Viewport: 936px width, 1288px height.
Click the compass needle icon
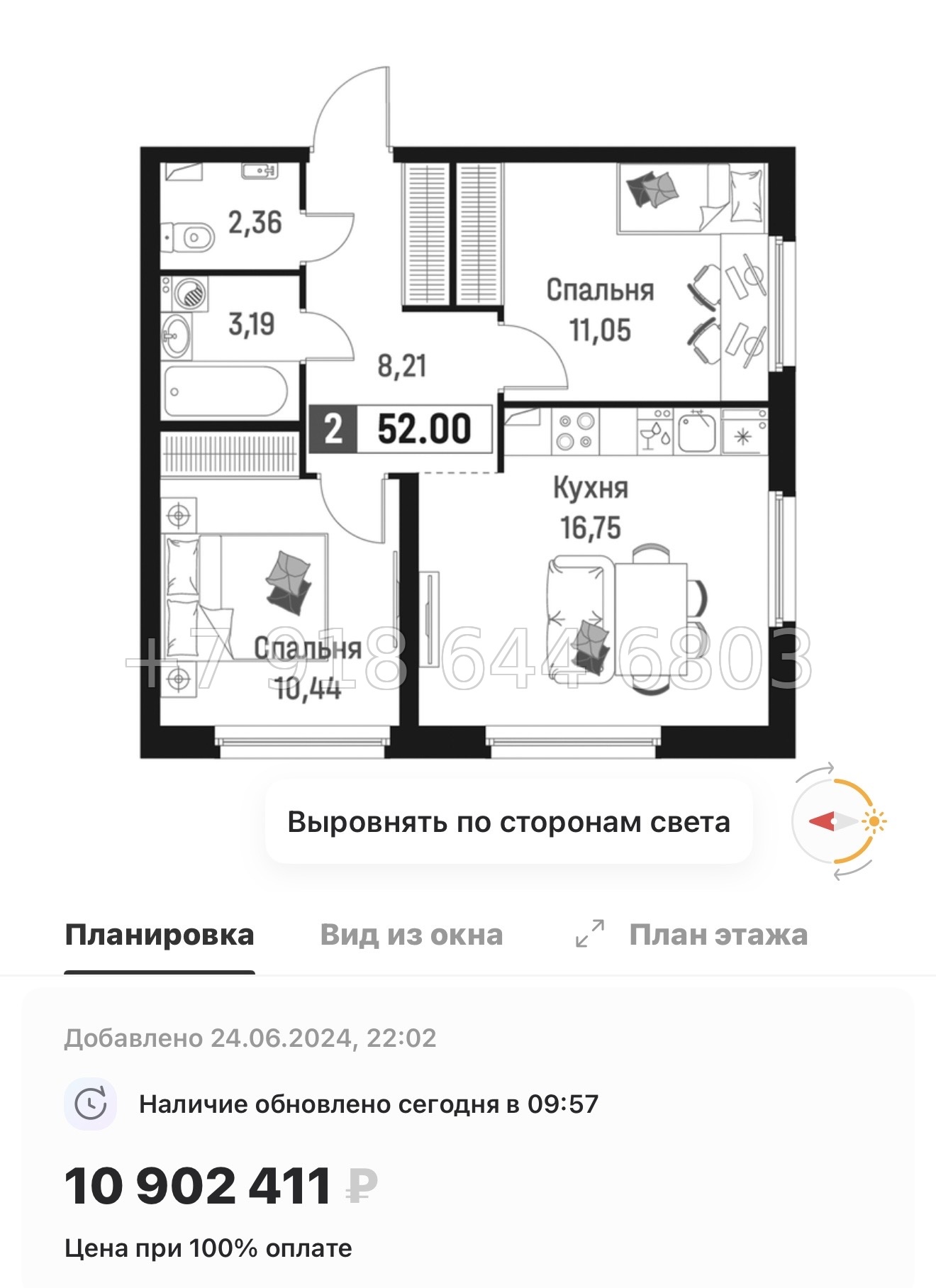833,821
